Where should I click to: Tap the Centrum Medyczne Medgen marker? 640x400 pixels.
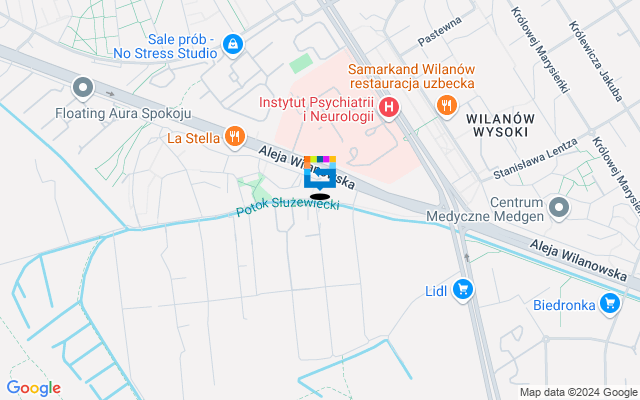(559, 207)
